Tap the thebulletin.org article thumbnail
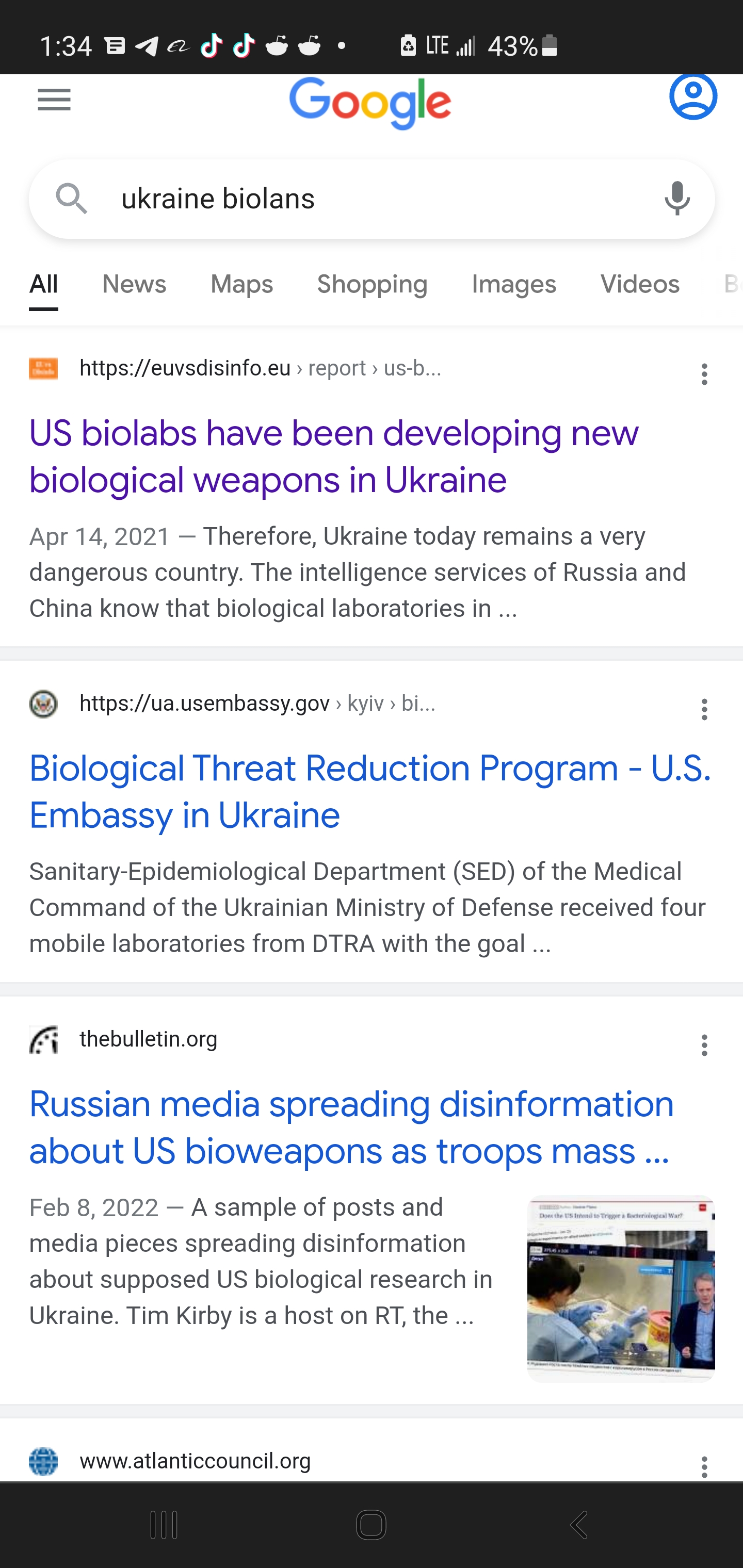 tap(621, 1288)
